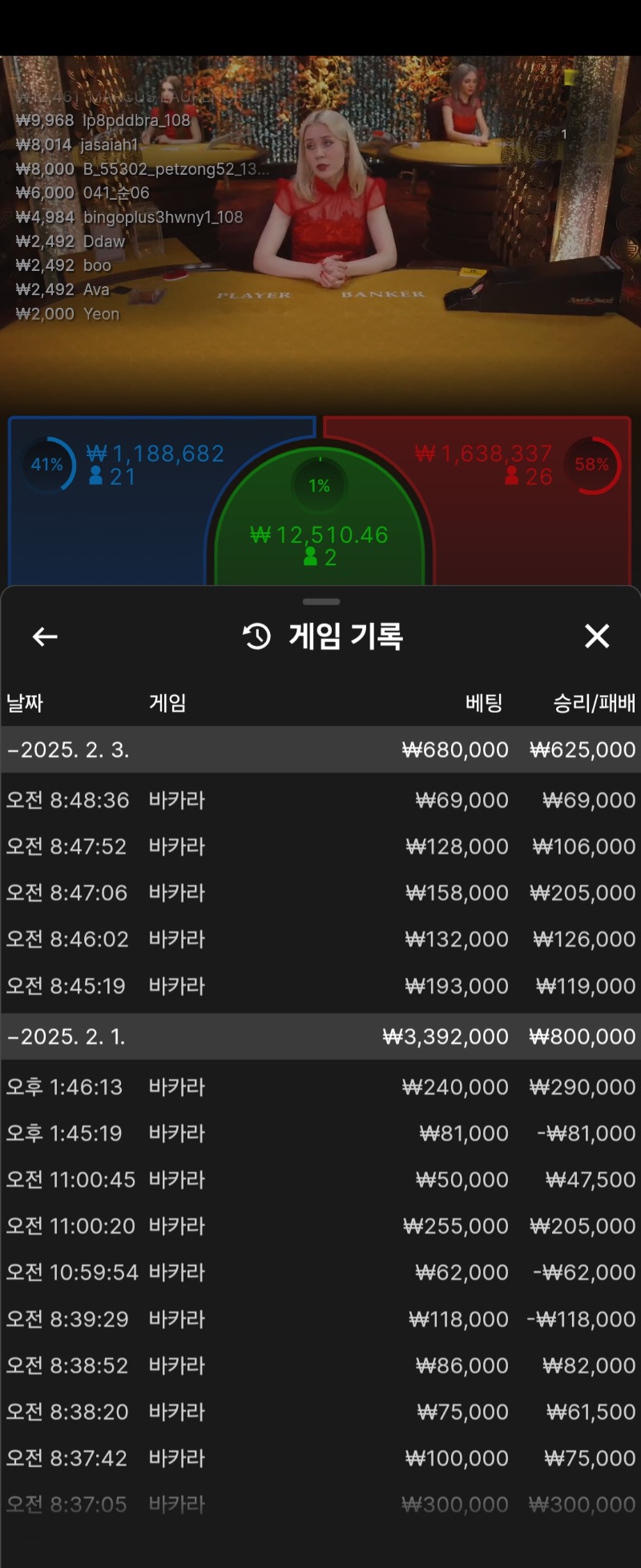The width and height of the screenshot is (641, 1568).
Task: View the 오전 8:38:52 baccarat round details
Action: [320, 1365]
